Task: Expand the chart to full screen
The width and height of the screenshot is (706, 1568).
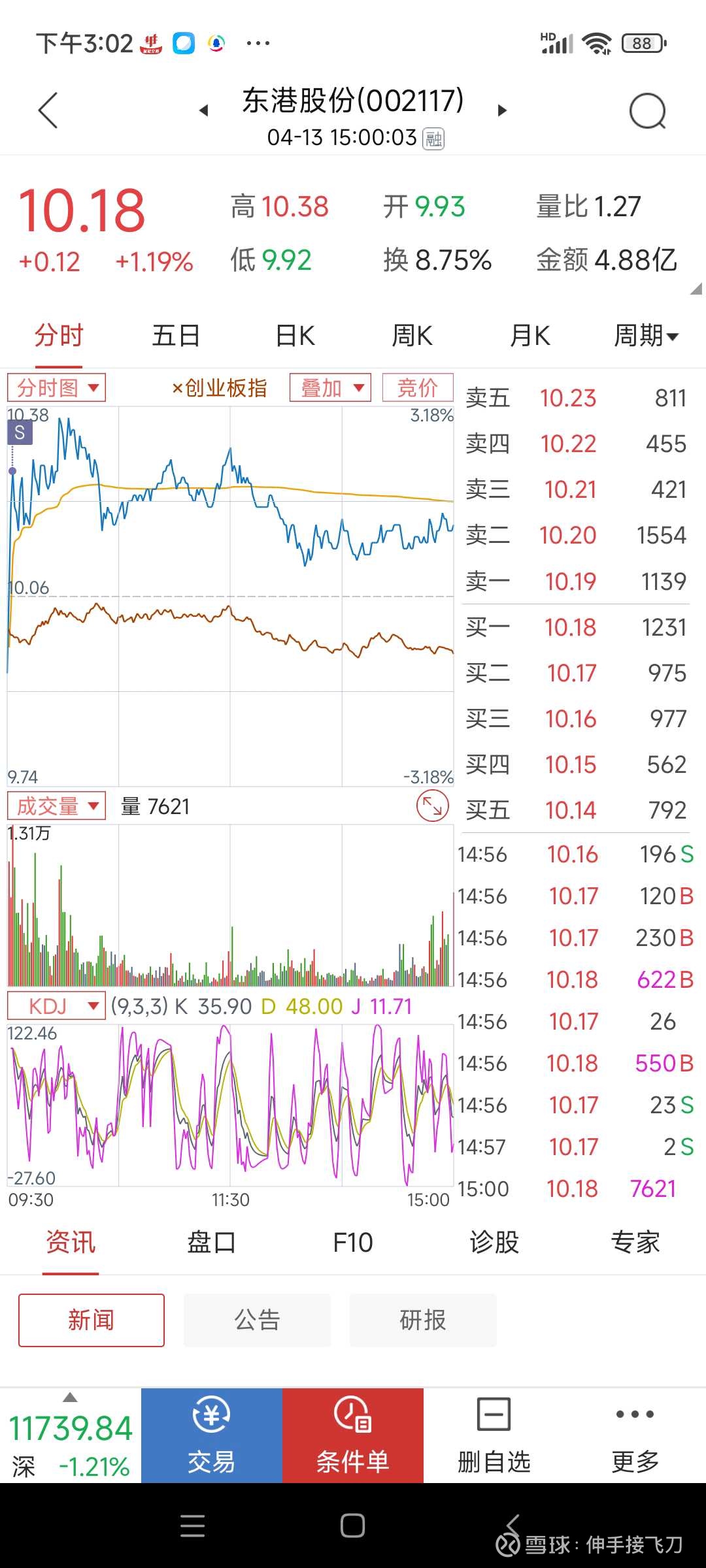Action: click(x=433, y=806)
